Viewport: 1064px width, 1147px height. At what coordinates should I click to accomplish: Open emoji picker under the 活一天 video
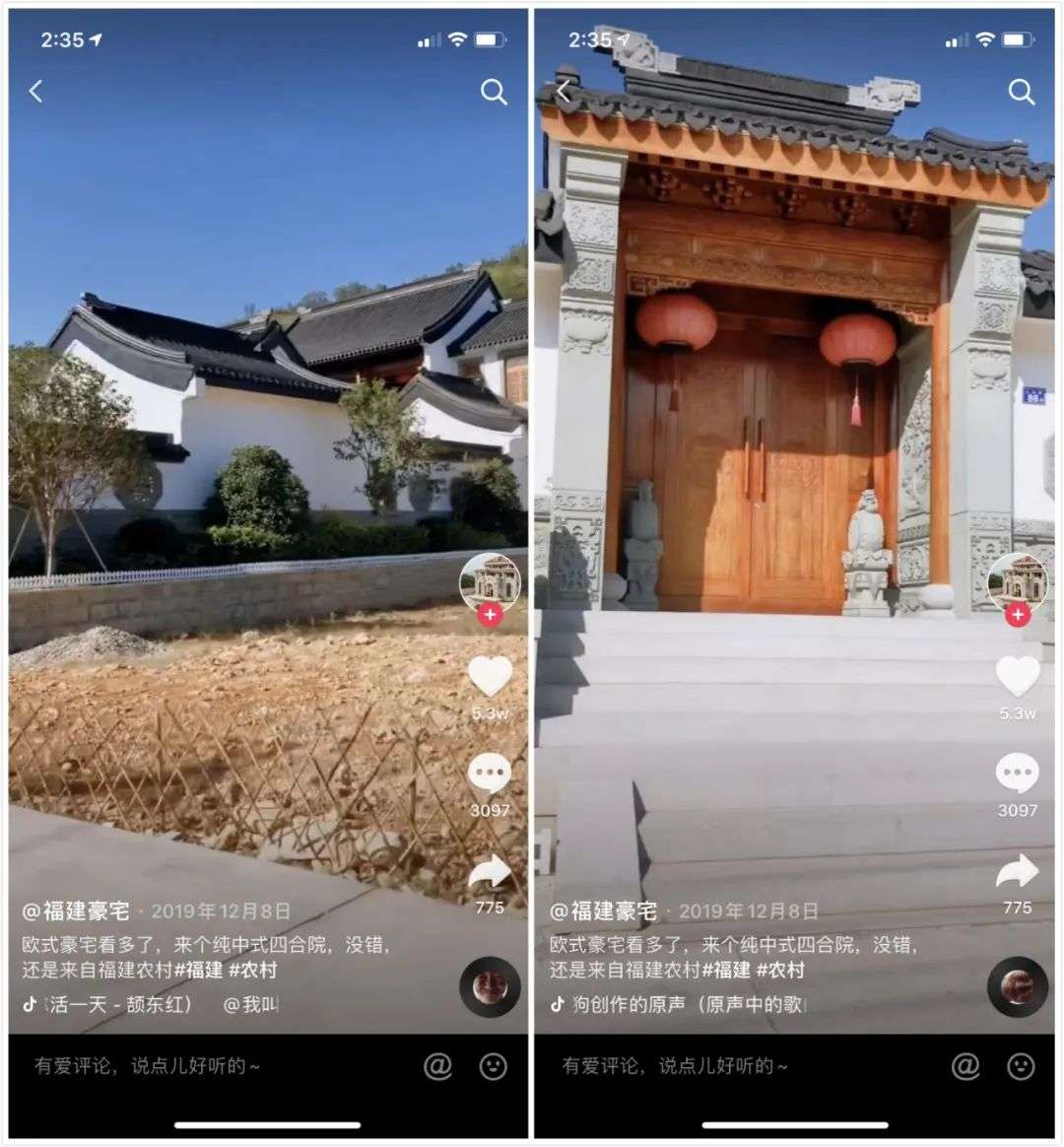pos(494,1065)
